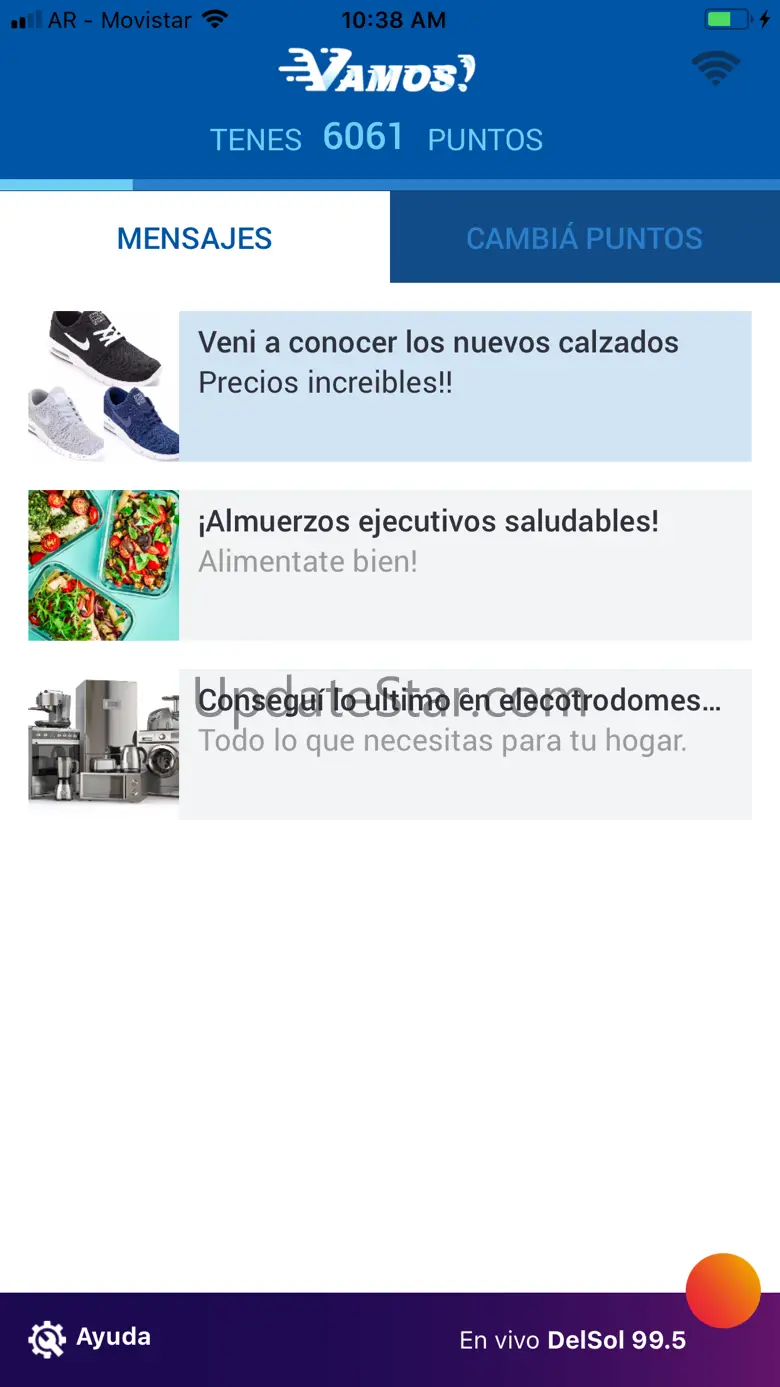The image size is (780, 1387).
Task: Tap the En vivo DelSol 99.5 radio
Action: click(x=572, y=1341)
